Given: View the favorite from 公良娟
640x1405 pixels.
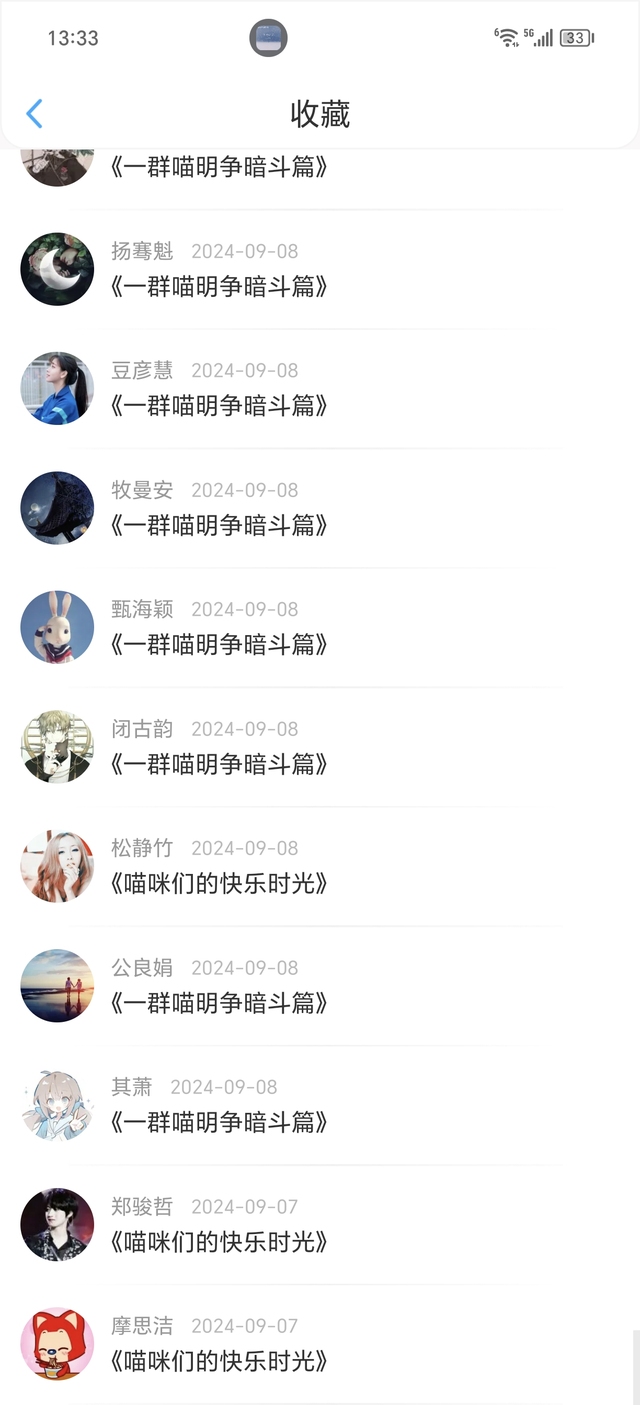Looking at the screenshot, I should coord(320,986).
